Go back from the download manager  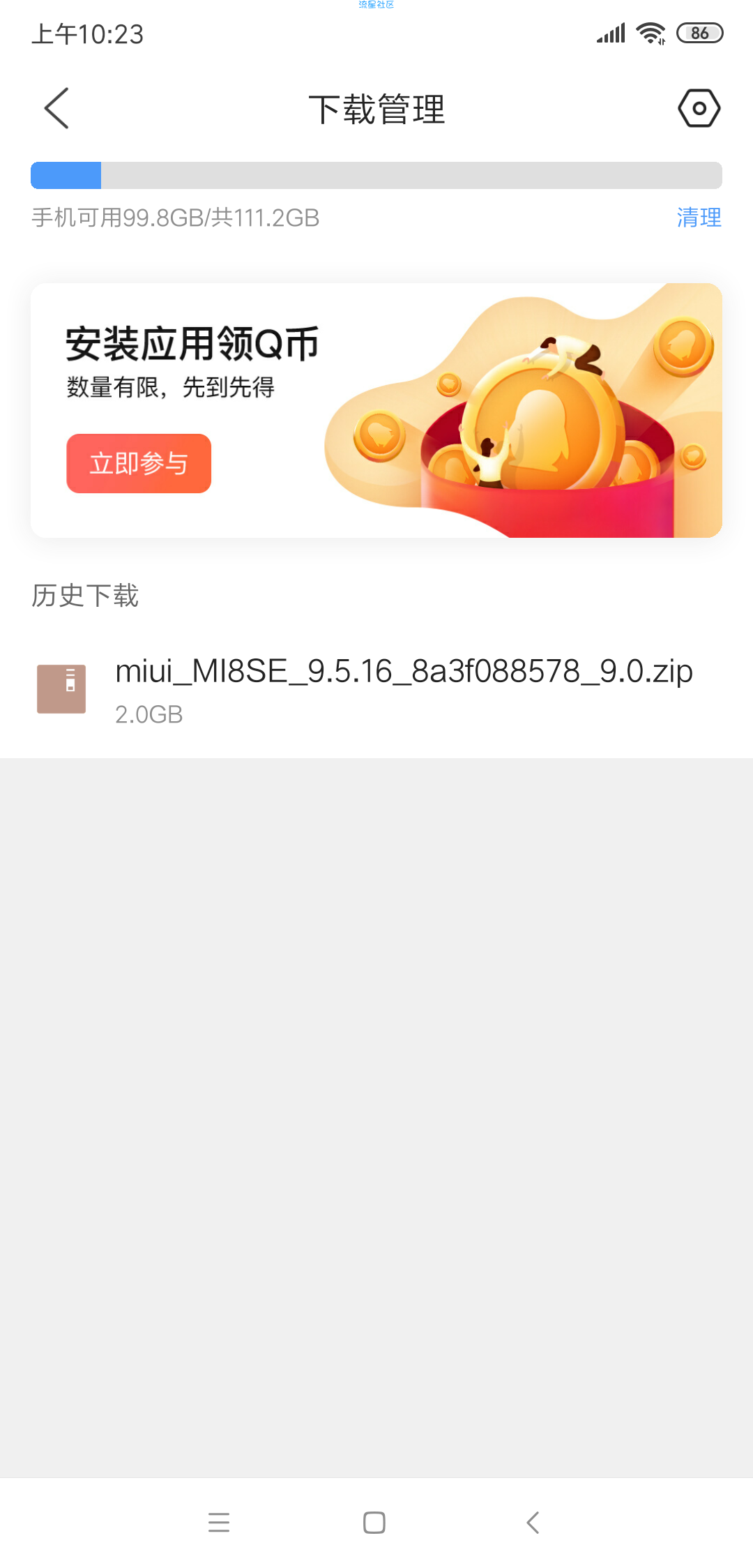pyautogui.click(x=56, y=108)
